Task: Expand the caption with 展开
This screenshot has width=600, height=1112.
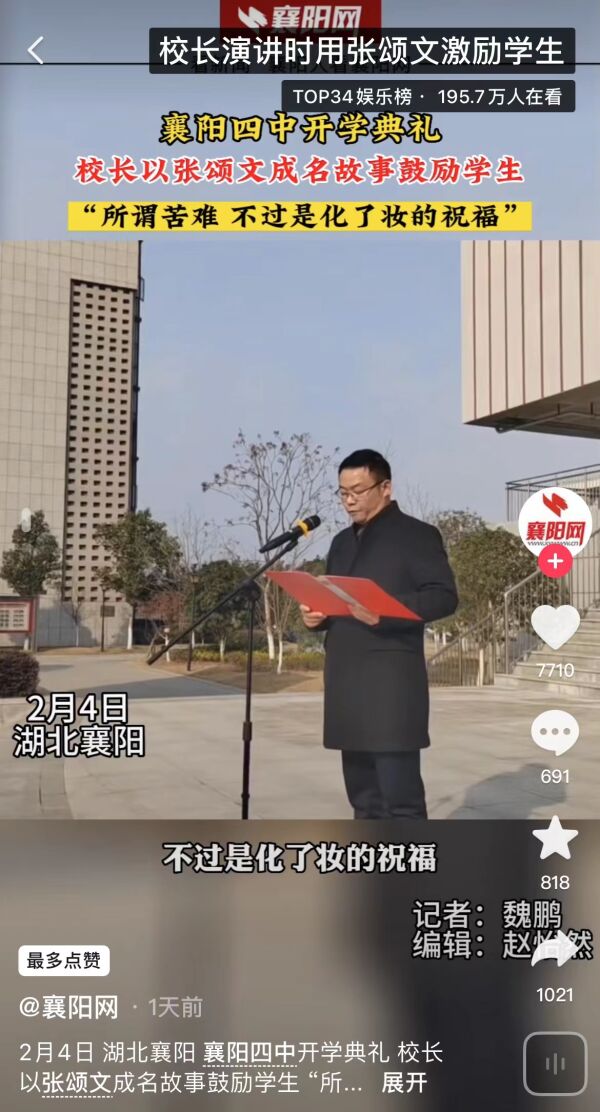Action: 404,1082
